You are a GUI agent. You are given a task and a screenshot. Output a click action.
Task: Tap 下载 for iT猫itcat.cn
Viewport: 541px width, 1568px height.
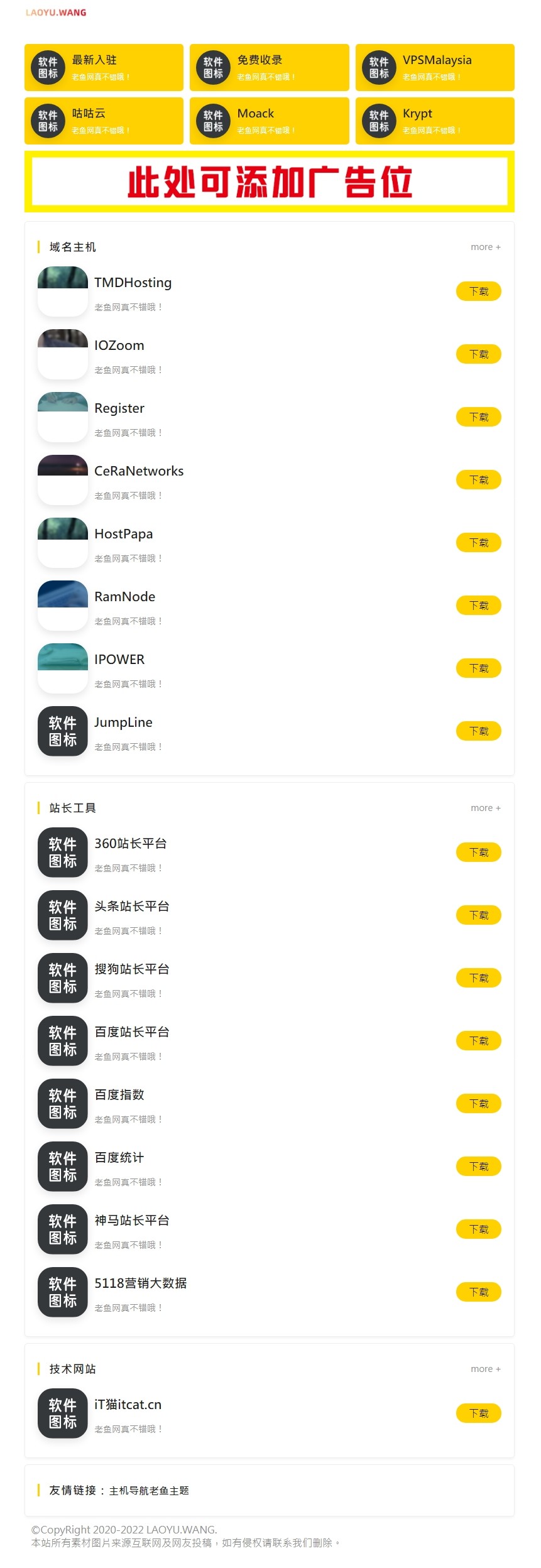(478, 1413)
